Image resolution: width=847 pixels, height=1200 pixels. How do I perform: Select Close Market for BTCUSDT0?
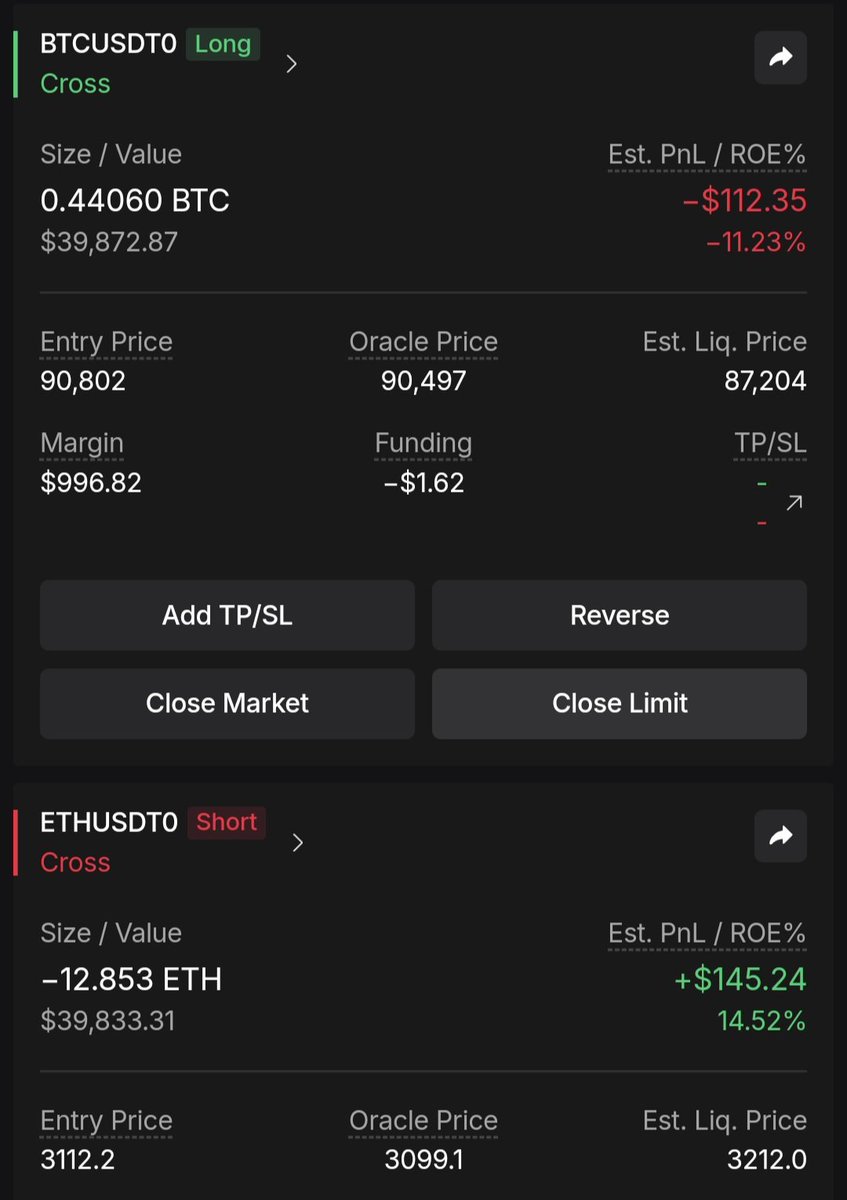tap(227, 703)
